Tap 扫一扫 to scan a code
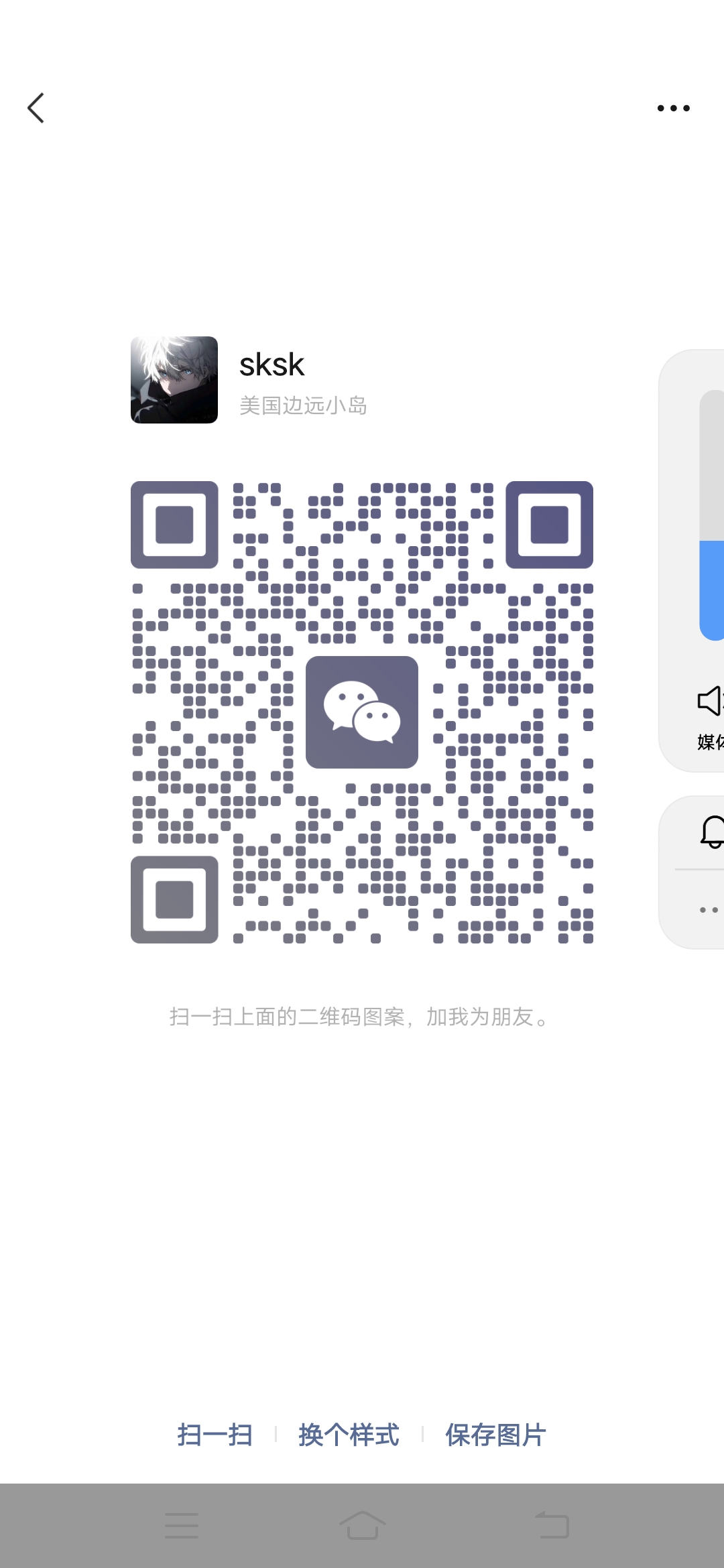 click(x=215, y=1435)
